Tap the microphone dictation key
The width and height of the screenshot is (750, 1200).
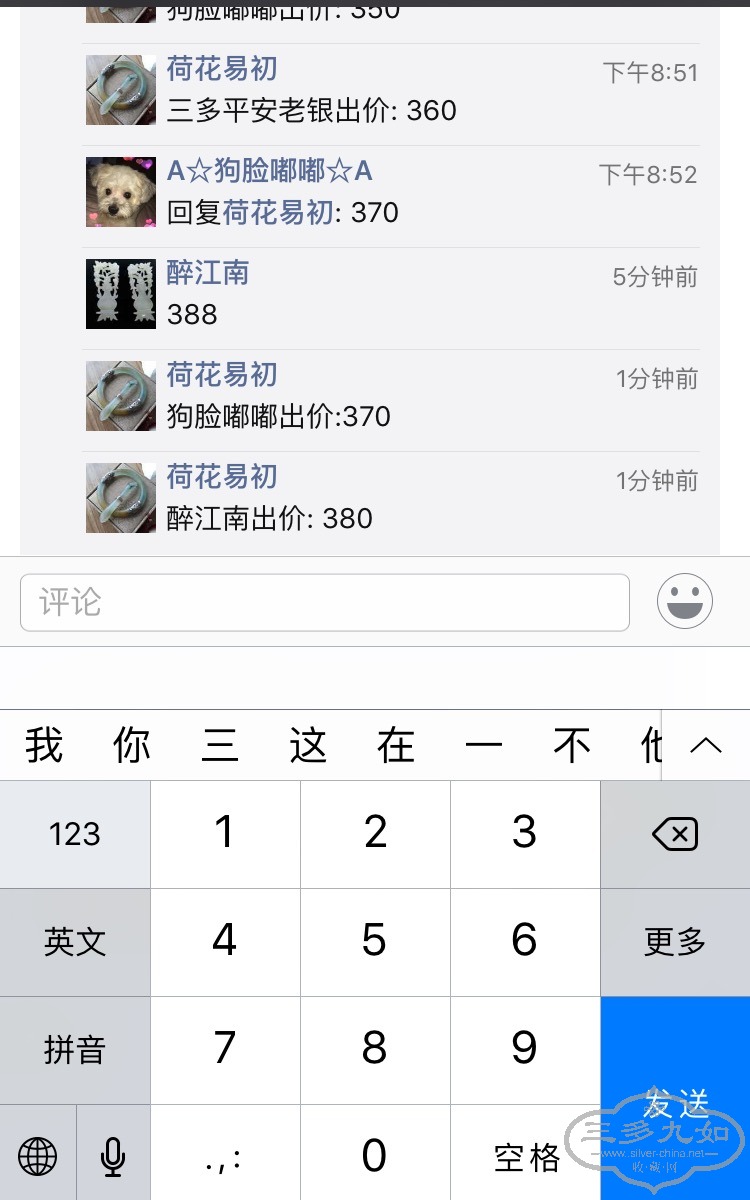113,1157
